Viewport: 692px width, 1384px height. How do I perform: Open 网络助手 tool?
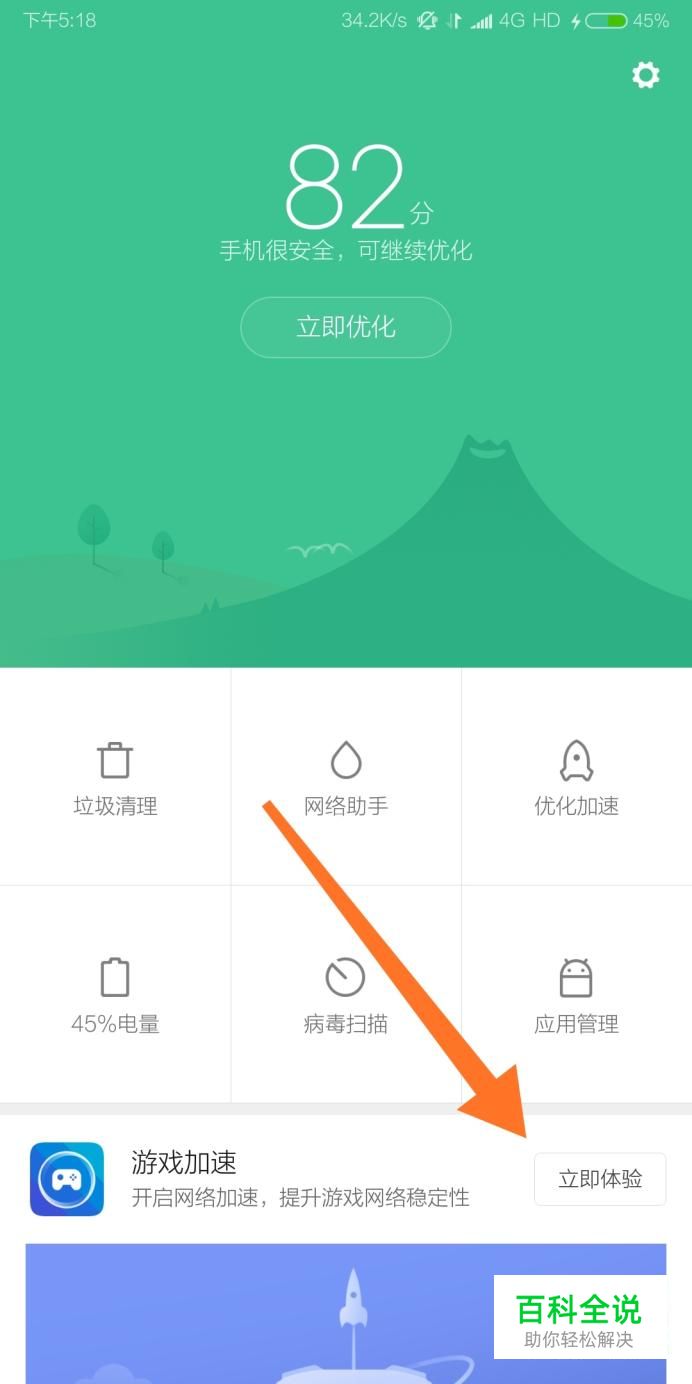346,778
